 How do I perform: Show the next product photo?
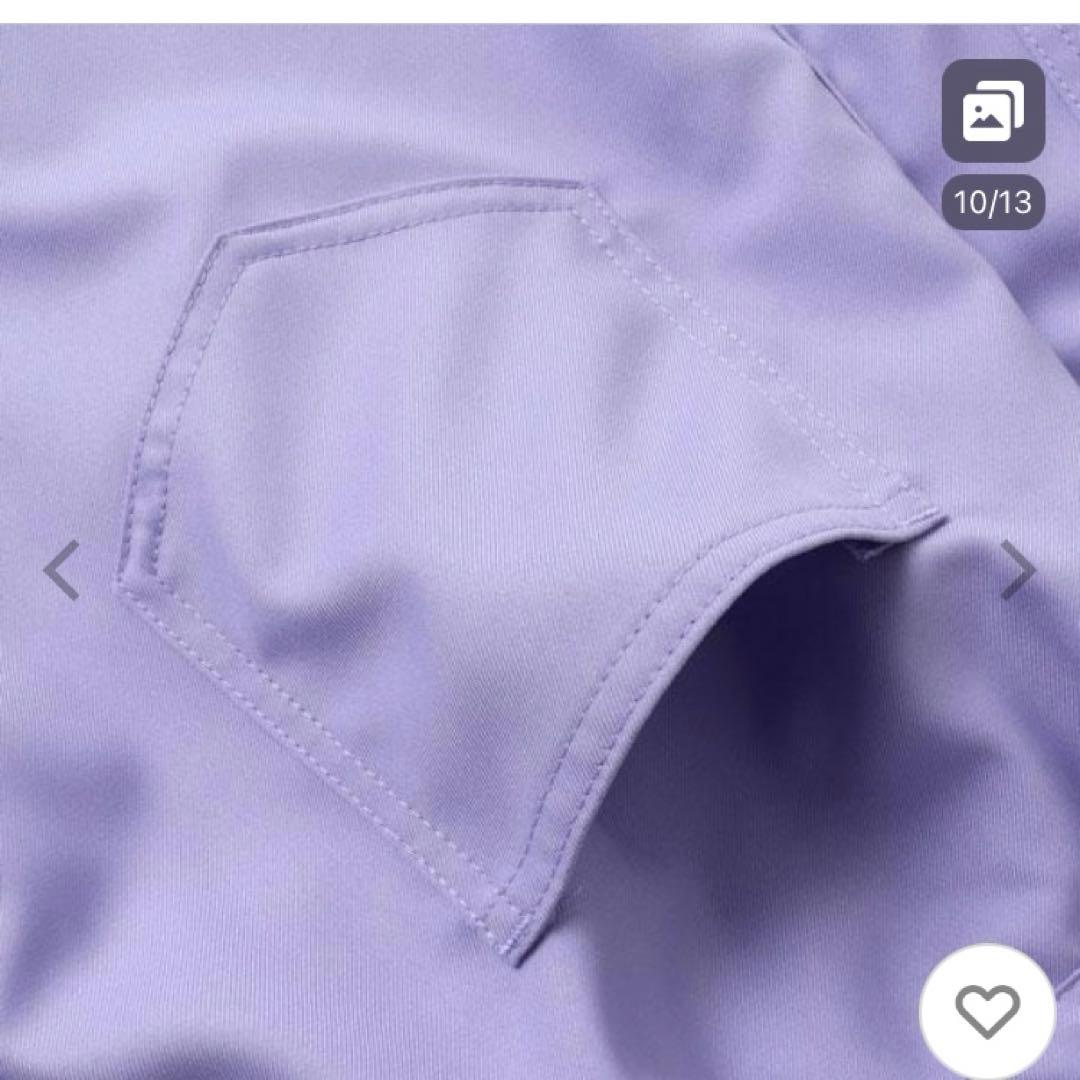point(1018,570)
